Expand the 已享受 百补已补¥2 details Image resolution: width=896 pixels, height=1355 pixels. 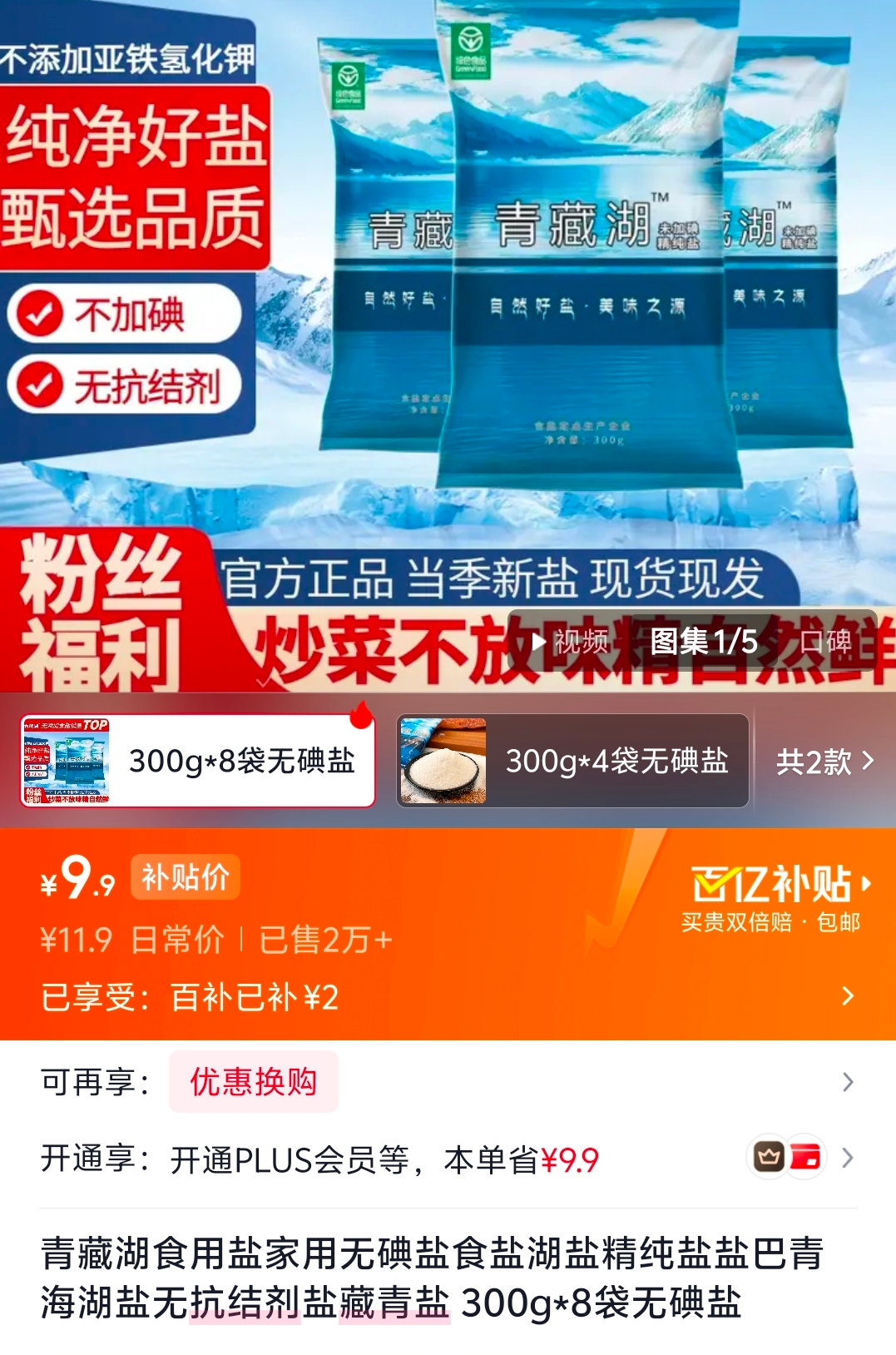pyautogui.click(x=448, y=997)
